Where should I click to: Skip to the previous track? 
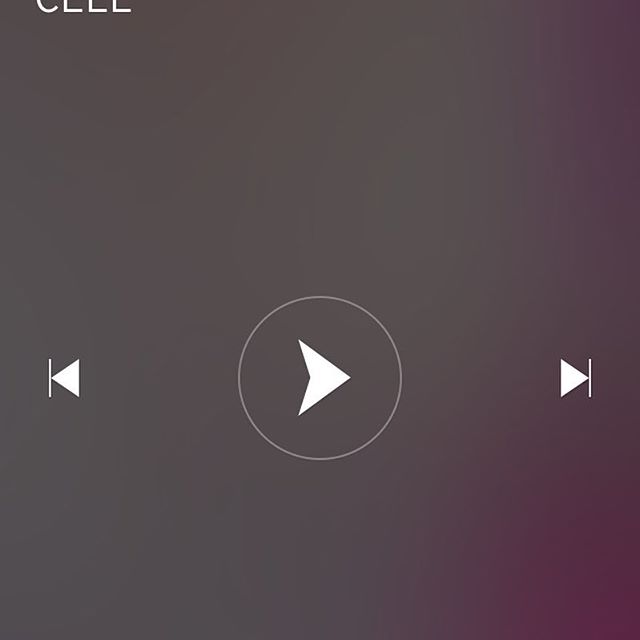pos(64,378)
